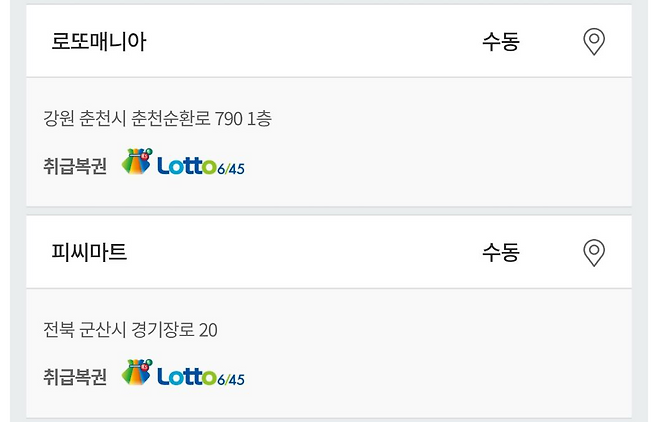Image resolution: width=658 pixels, height=422 pixels.
Task: Open map location for 로또매니아
Action: point(593,42)
